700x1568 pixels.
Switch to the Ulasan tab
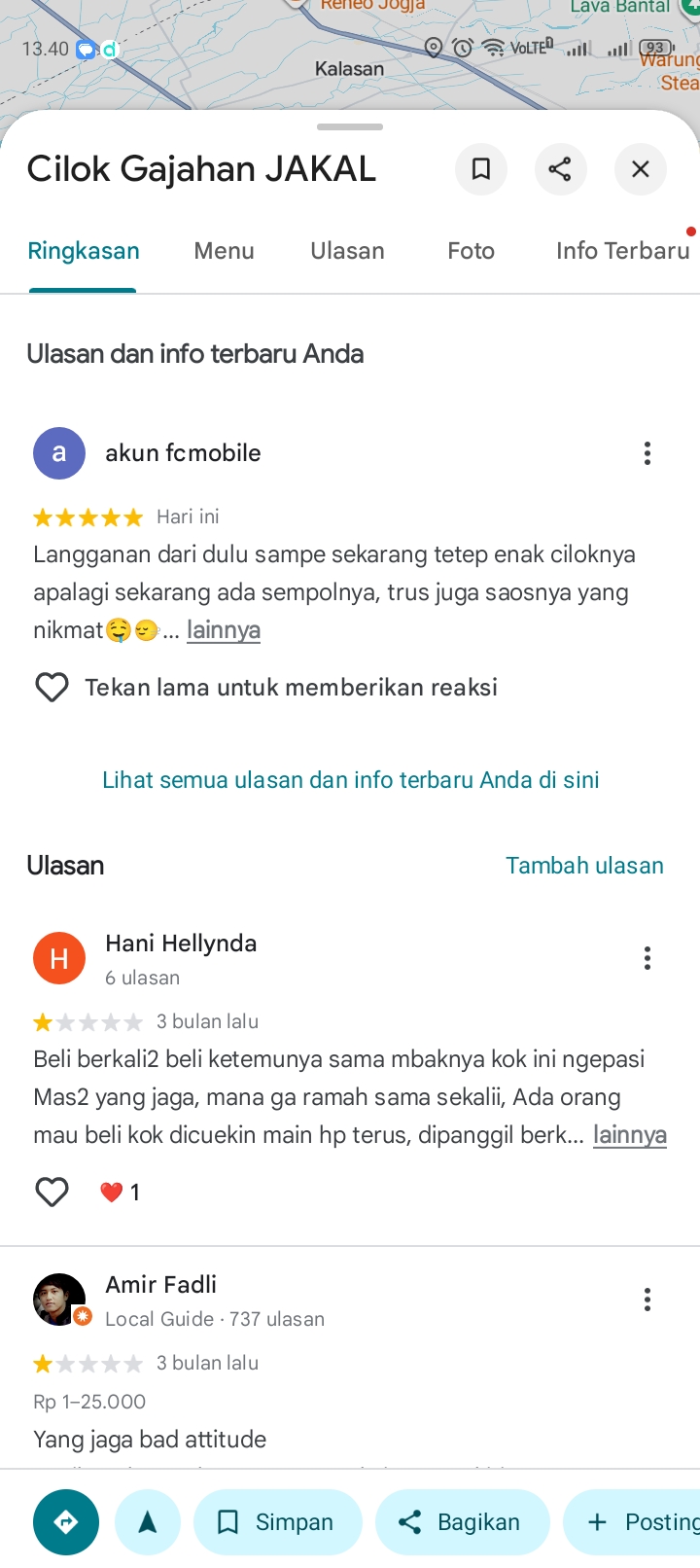click(347, 251)
